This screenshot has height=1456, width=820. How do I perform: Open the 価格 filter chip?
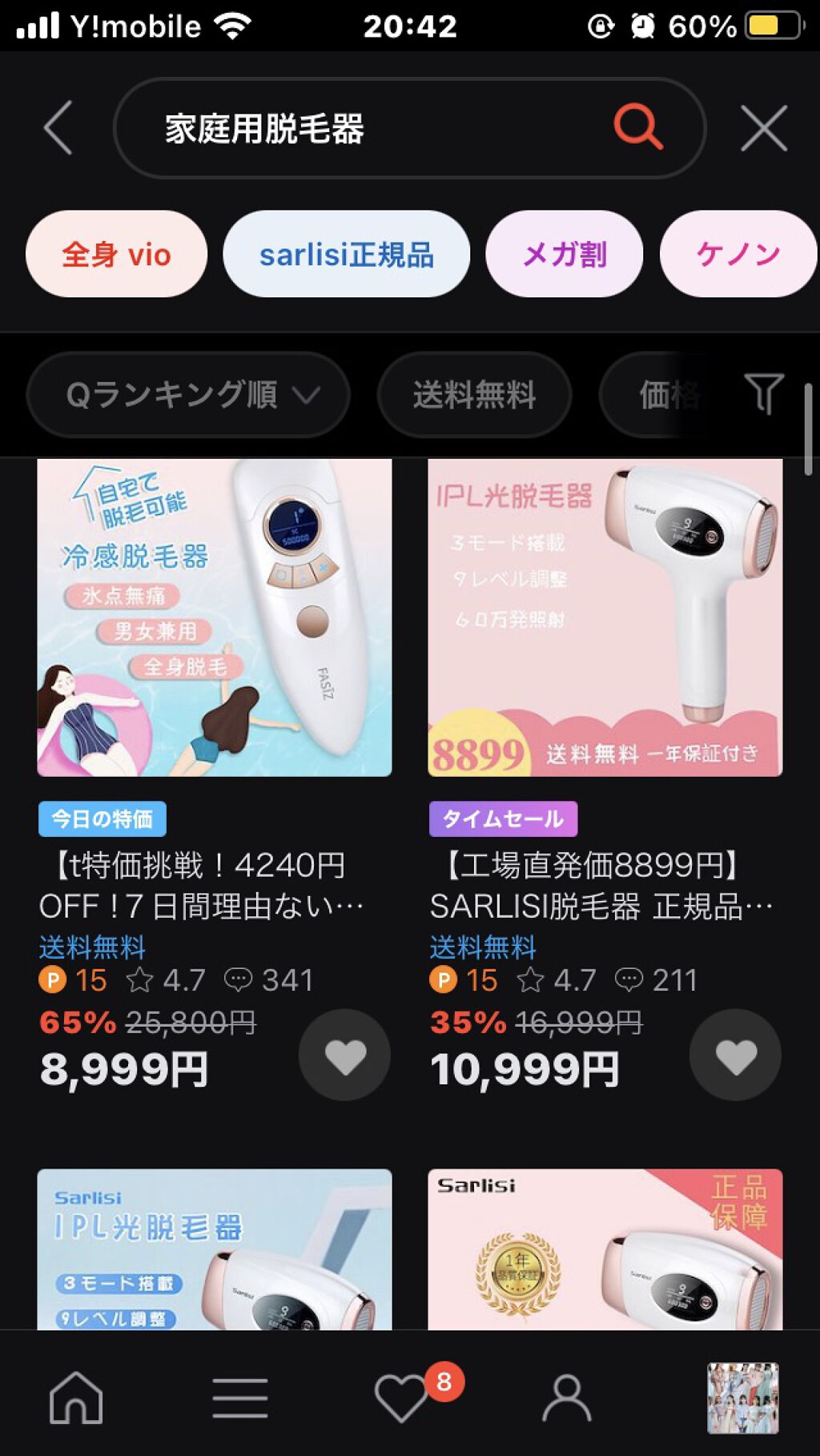[x=669, y=395]
